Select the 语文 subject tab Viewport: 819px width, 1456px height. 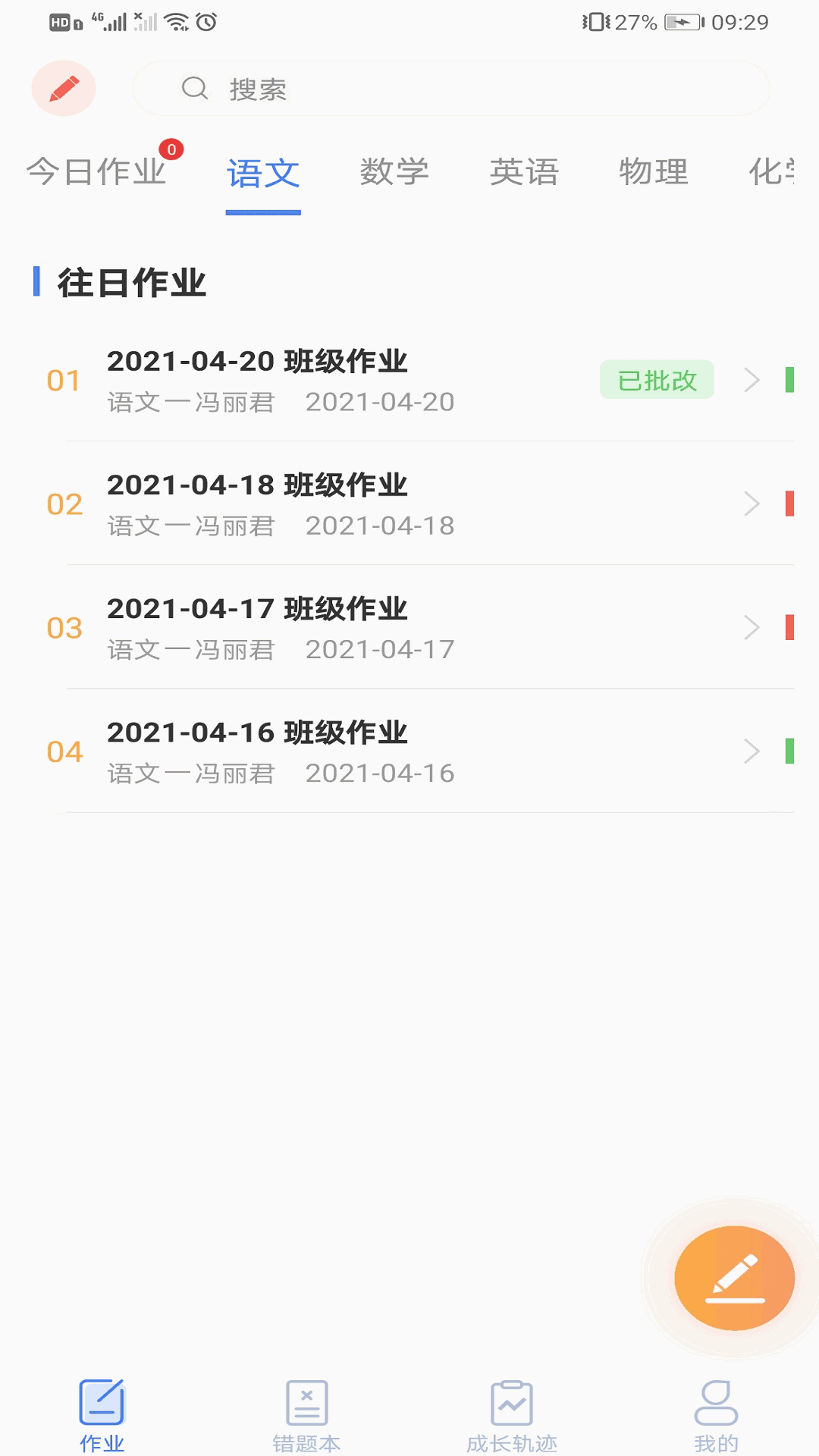(263, 174)
